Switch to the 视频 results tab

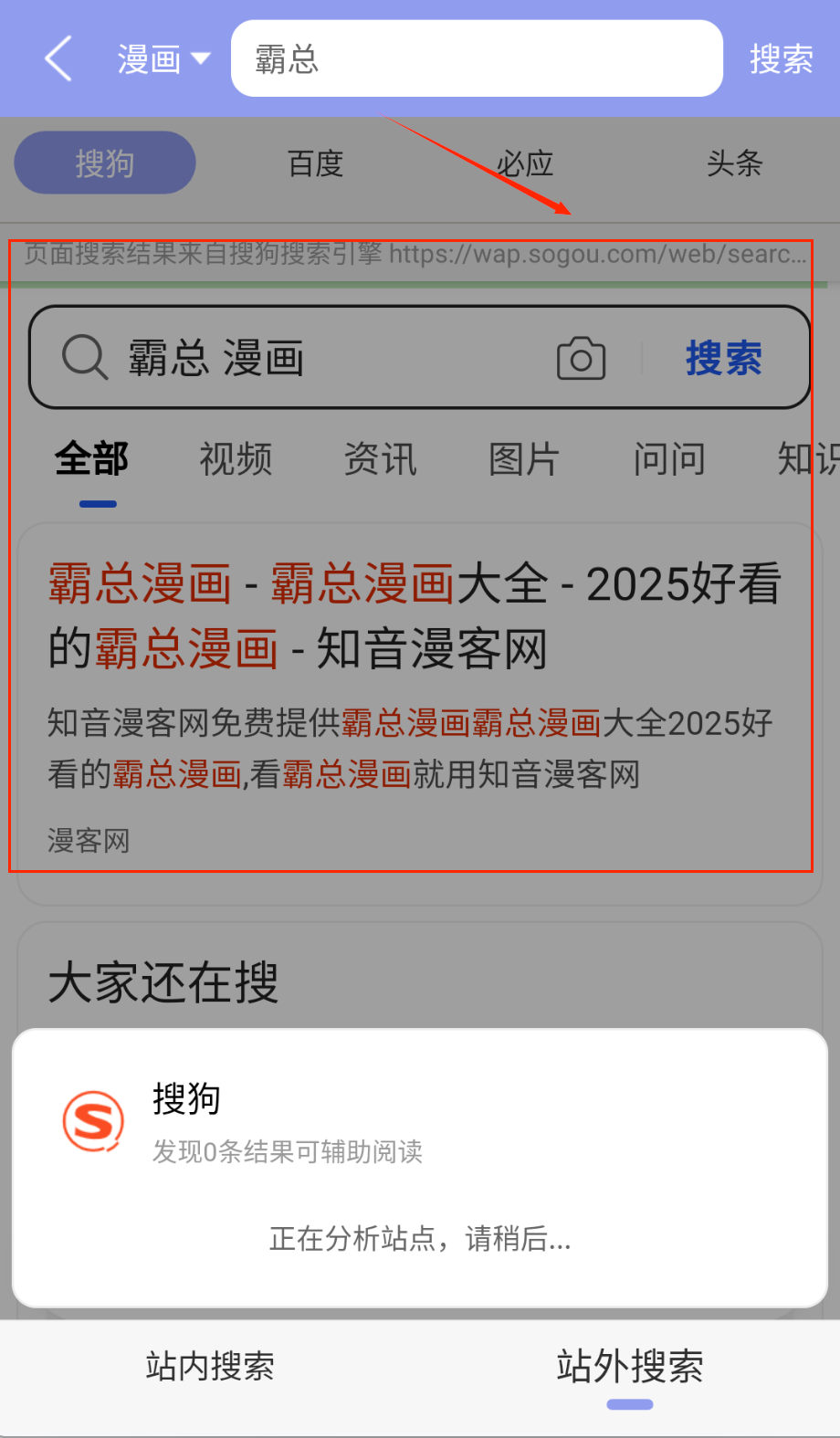coord(236,459)
